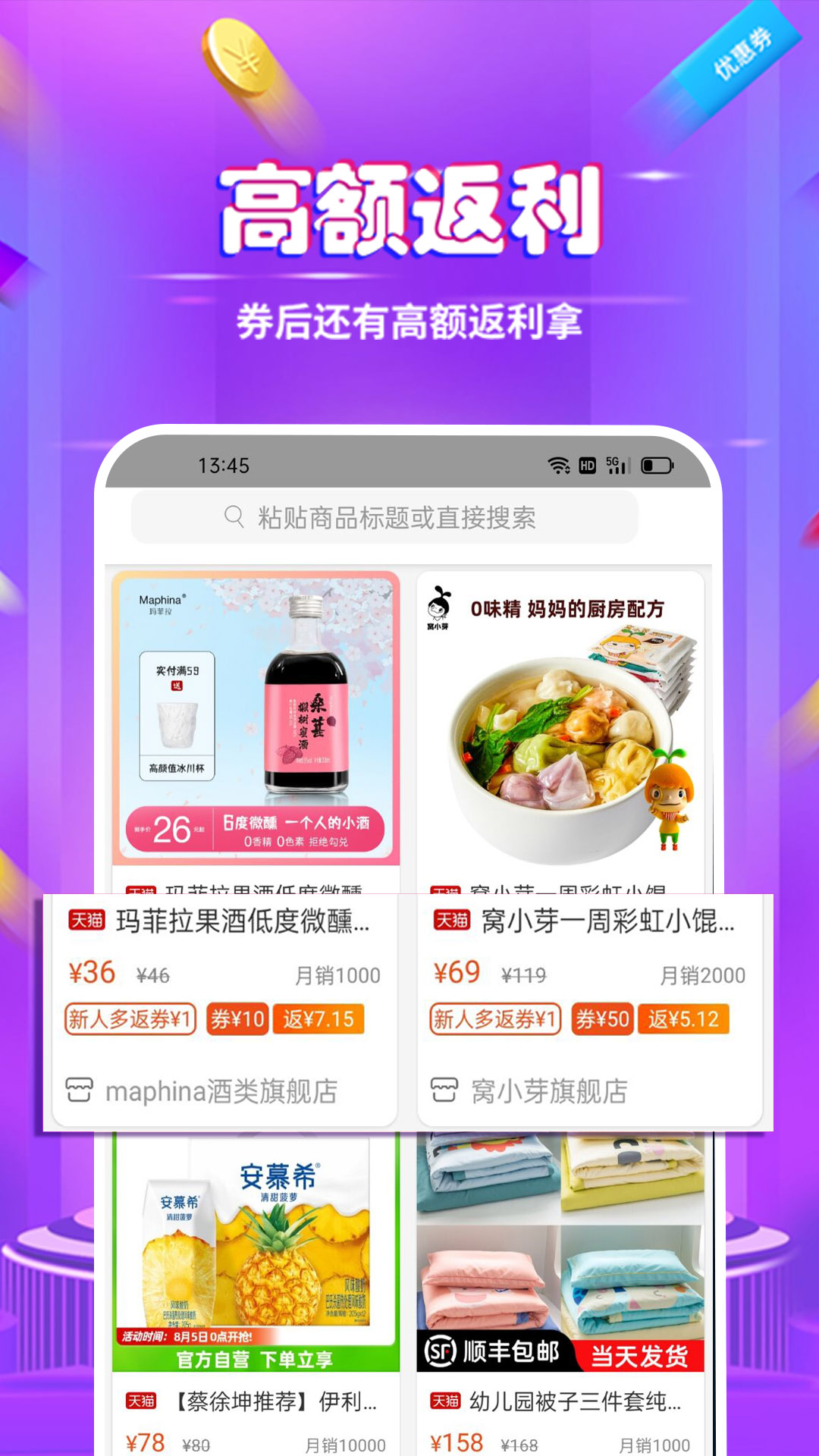
Task: Select the 券¥10 coupon tag
Action: click(x=237, y=1020)
